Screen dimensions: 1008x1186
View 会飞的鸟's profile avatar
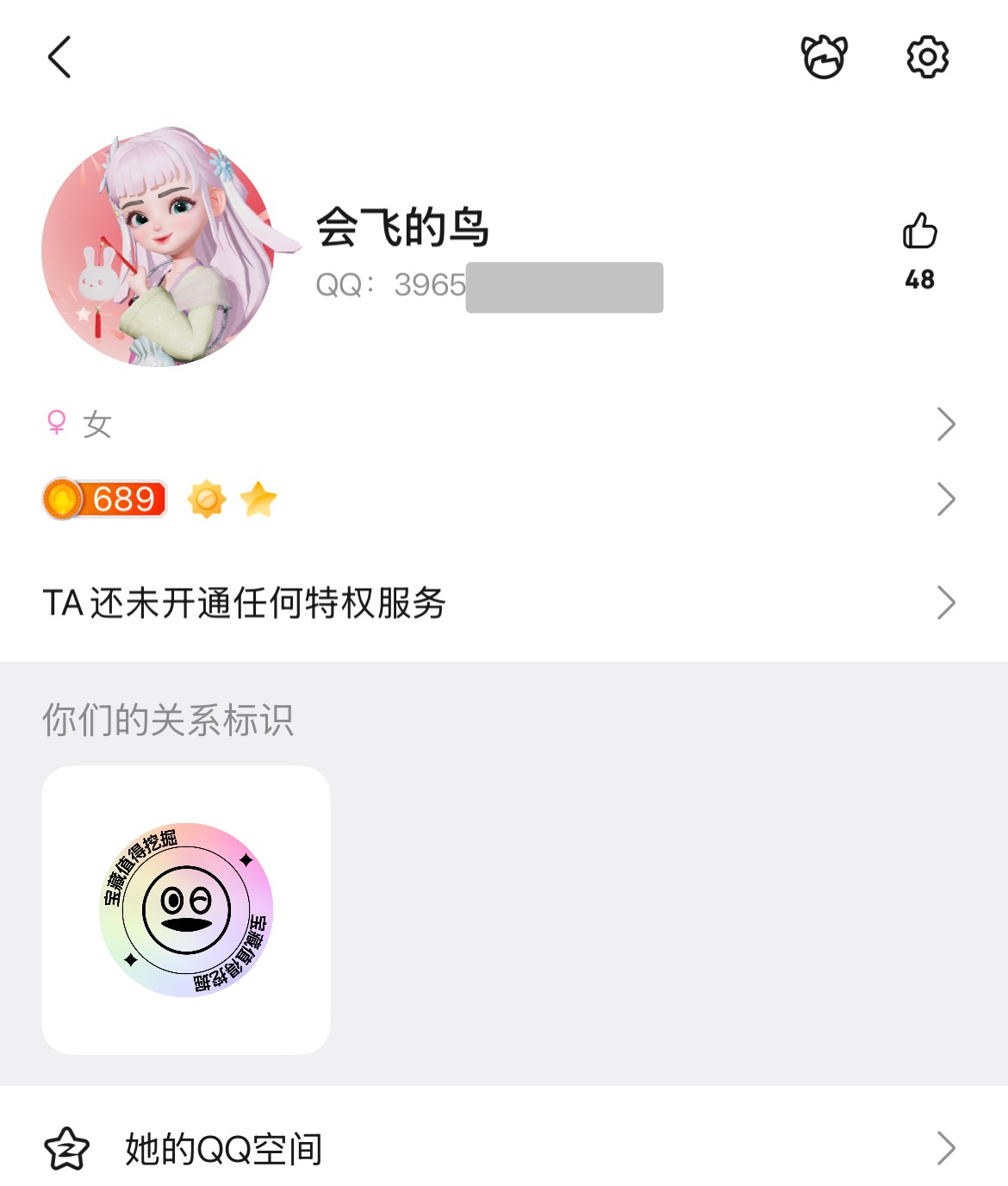click(160, 250)
